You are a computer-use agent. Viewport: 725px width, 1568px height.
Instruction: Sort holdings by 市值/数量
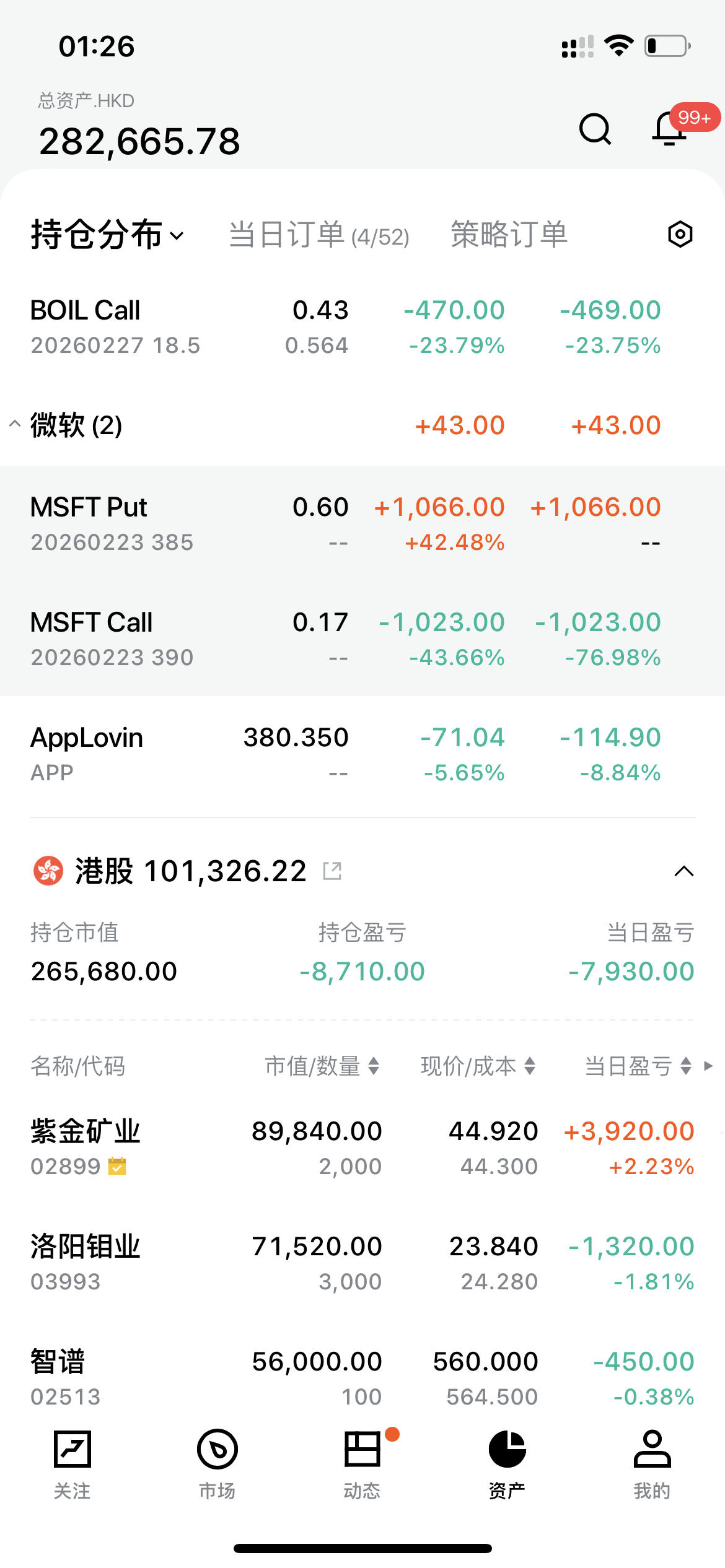pos(322,1066)
